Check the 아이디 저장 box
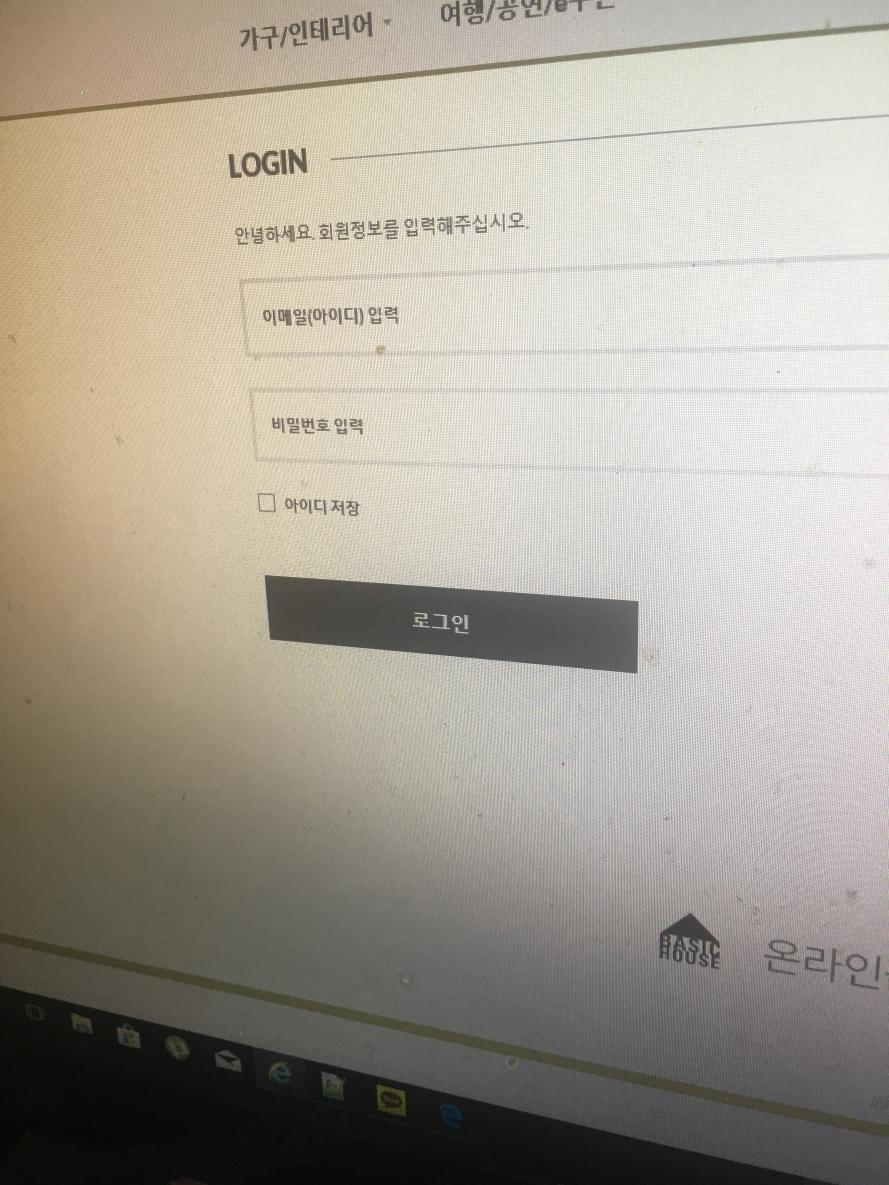This screenshot has height=1185, width=889. (x=266, y=503)
